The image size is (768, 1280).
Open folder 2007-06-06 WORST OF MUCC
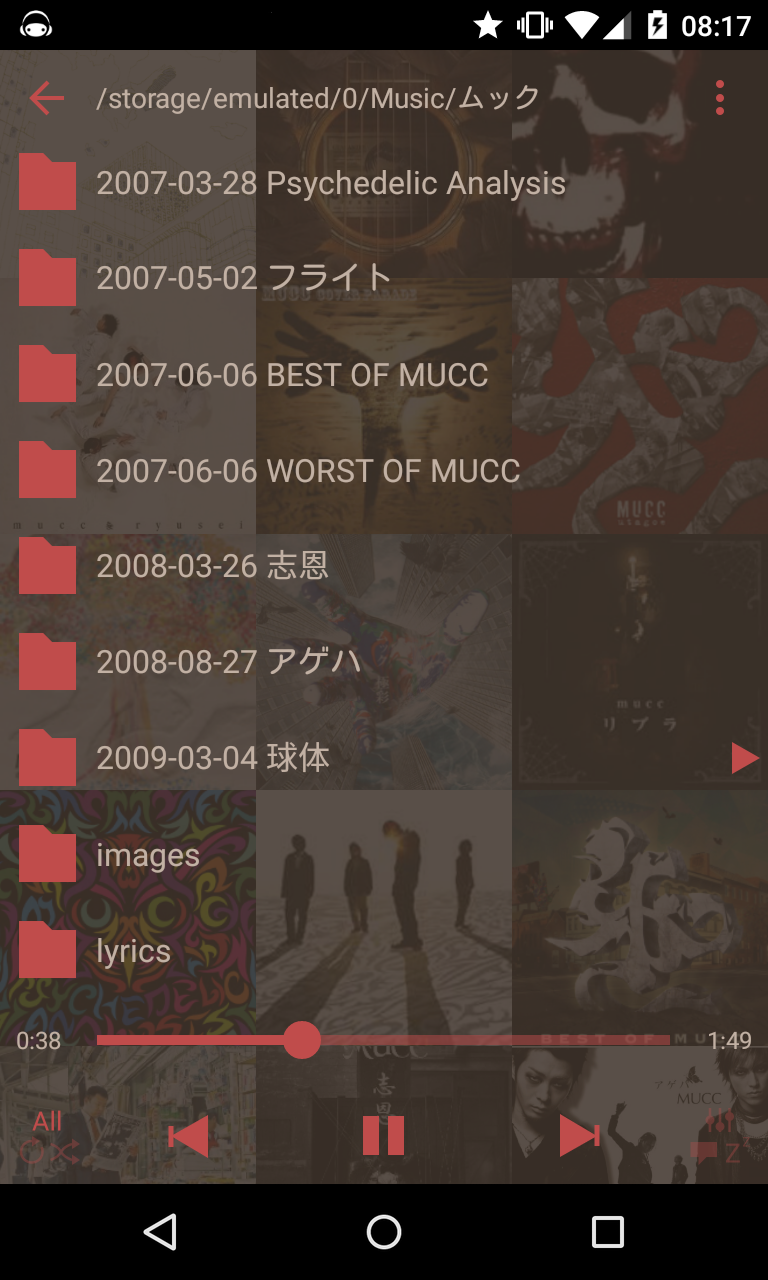(308, 471)
